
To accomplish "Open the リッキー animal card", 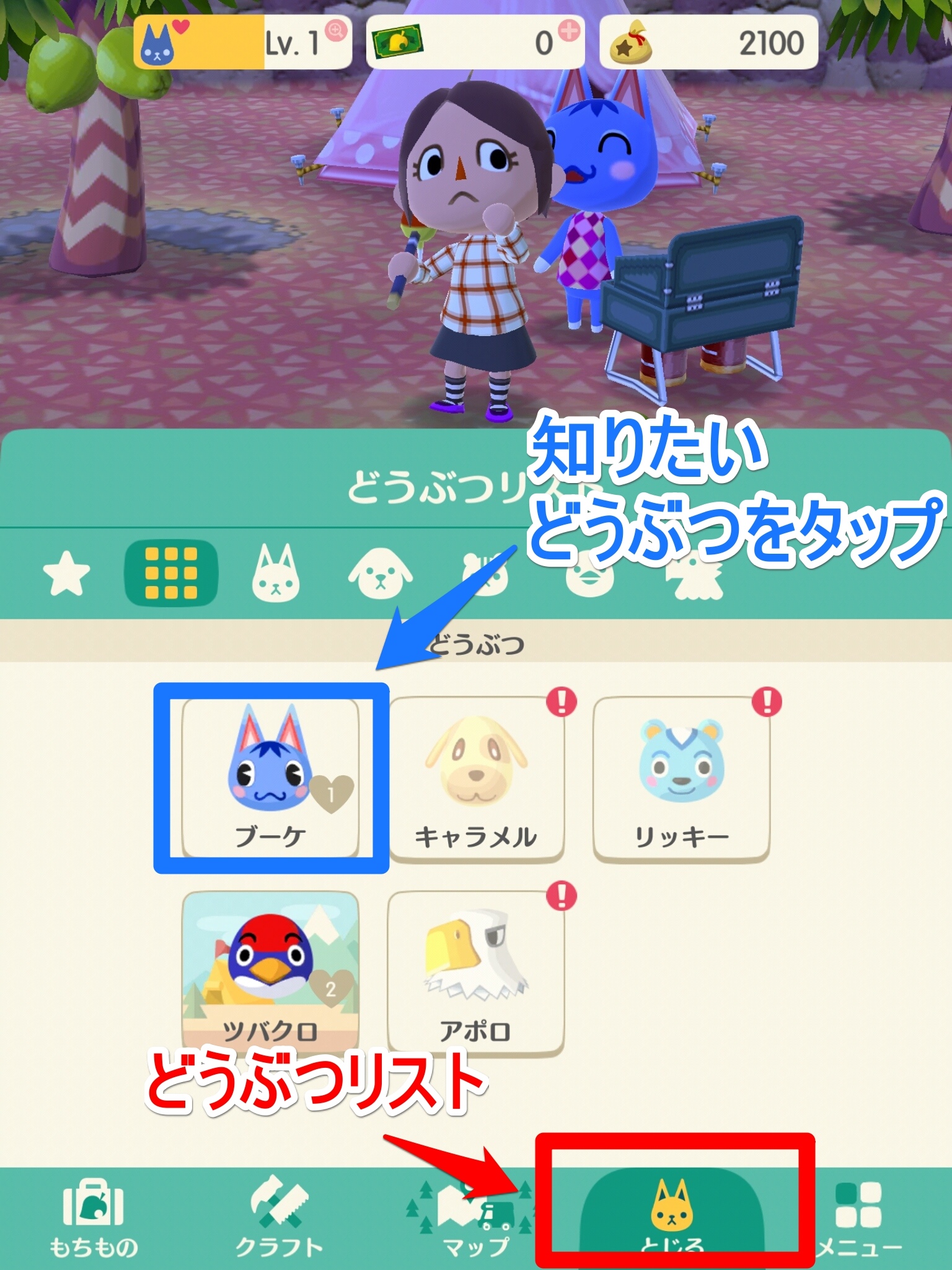I will click(681, 778).
